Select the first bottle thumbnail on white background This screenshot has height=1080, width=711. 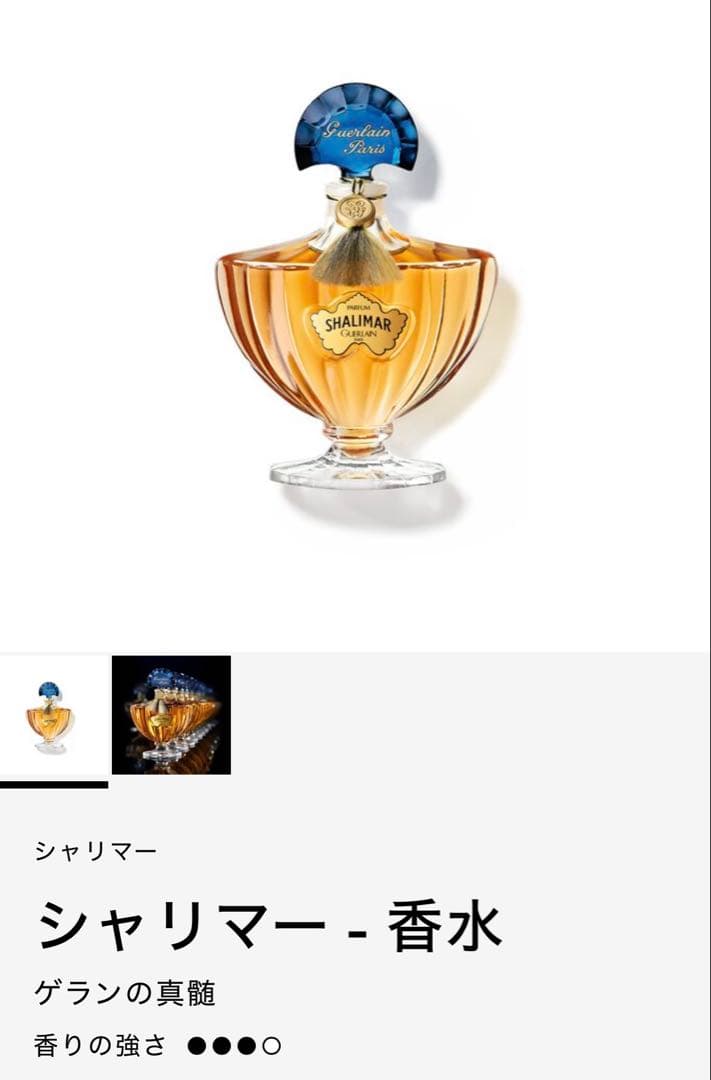pyautogui.click(x=52, y=716)
